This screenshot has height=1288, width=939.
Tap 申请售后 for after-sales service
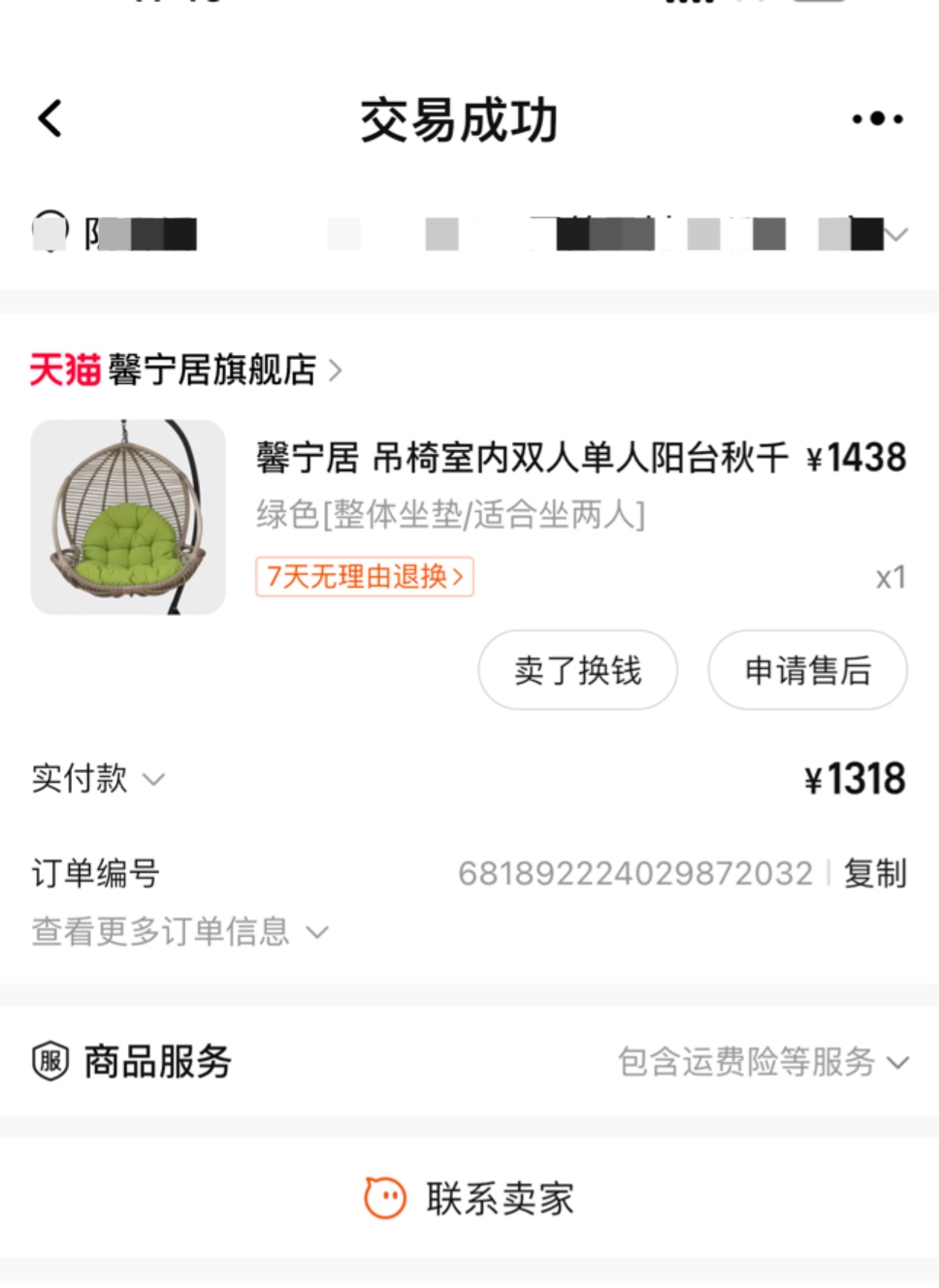pyautogui.click(x=807, y=670)
